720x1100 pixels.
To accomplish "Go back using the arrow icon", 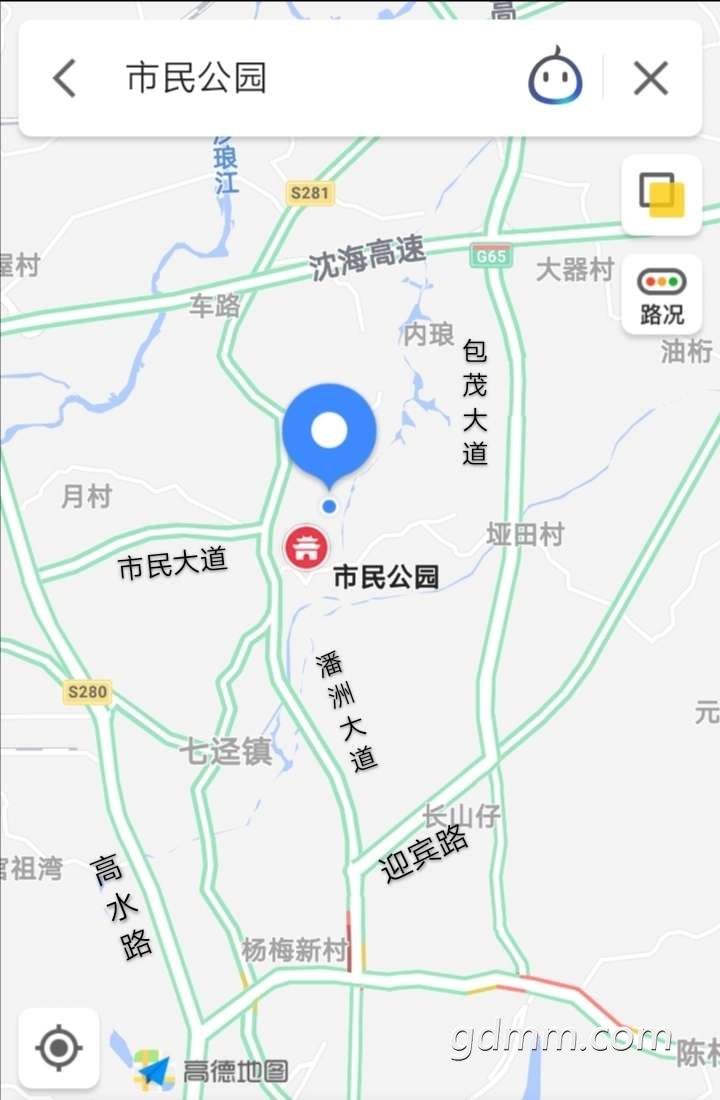I will coord(65,78).
